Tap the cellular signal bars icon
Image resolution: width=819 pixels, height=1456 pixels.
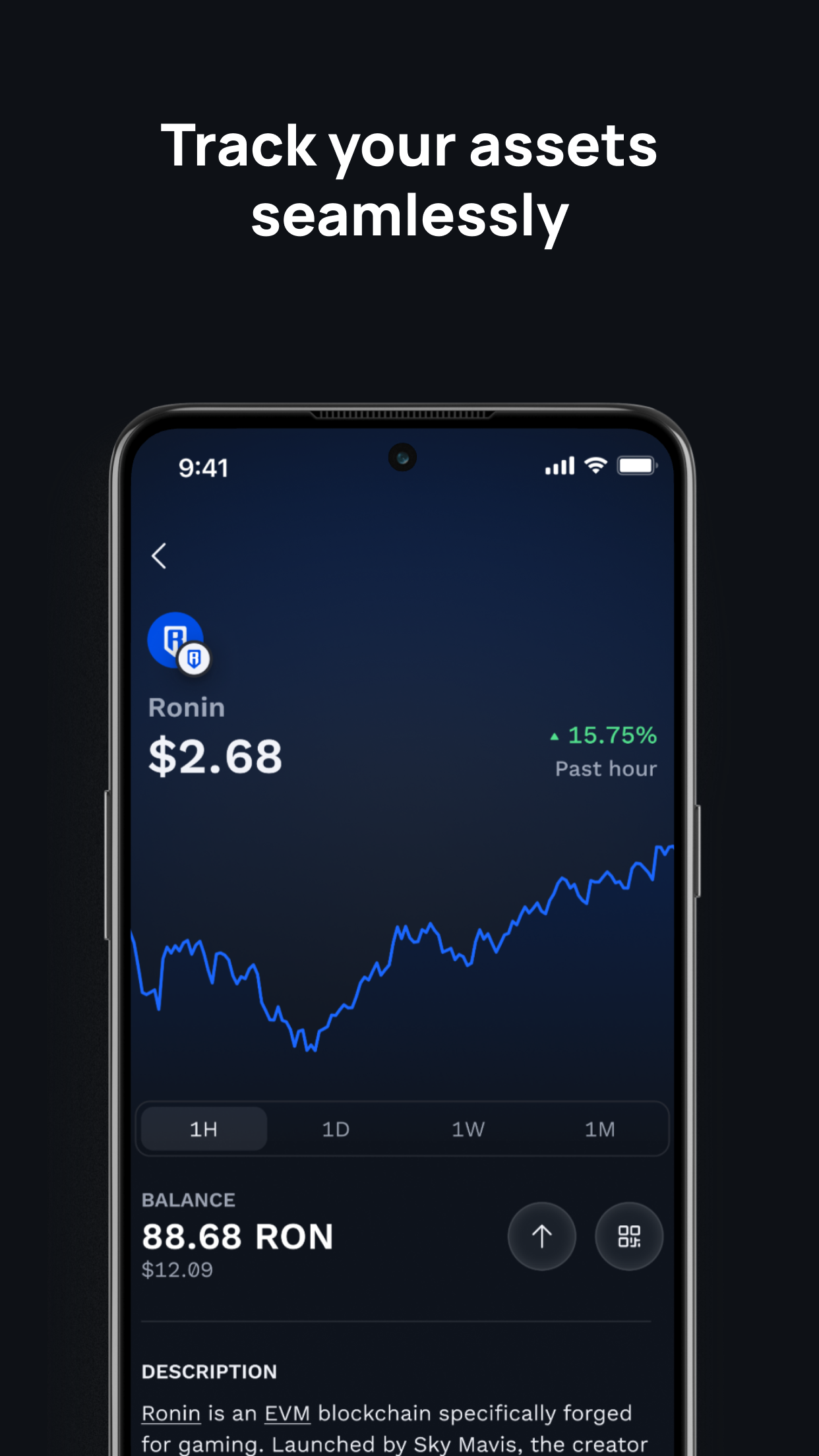[559, 466]
